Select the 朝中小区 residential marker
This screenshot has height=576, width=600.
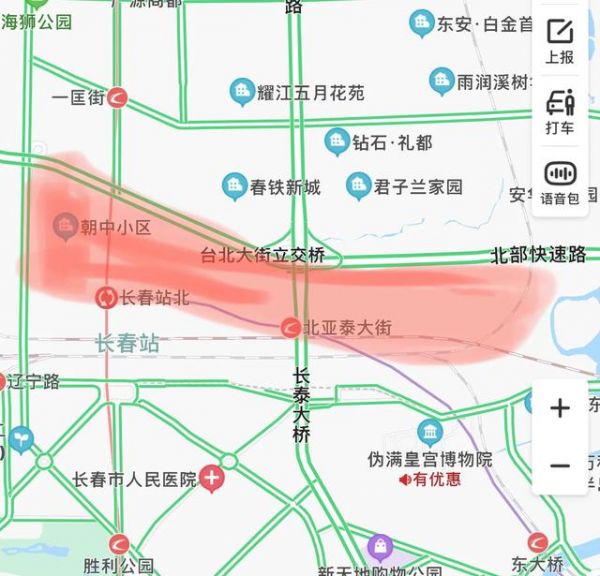coord(66,228)
